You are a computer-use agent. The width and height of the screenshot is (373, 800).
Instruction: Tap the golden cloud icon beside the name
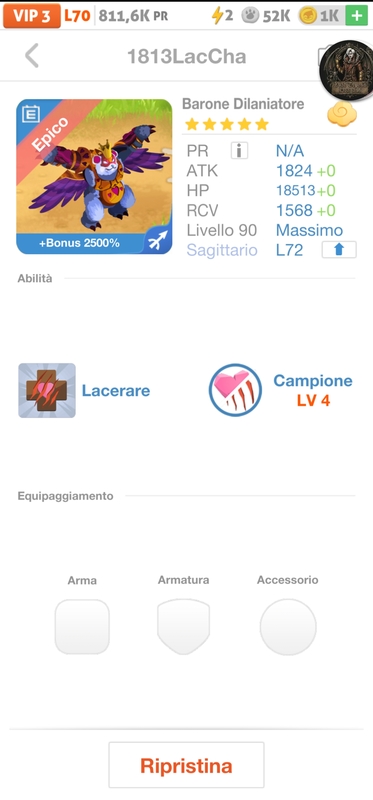tap(342, 113)
